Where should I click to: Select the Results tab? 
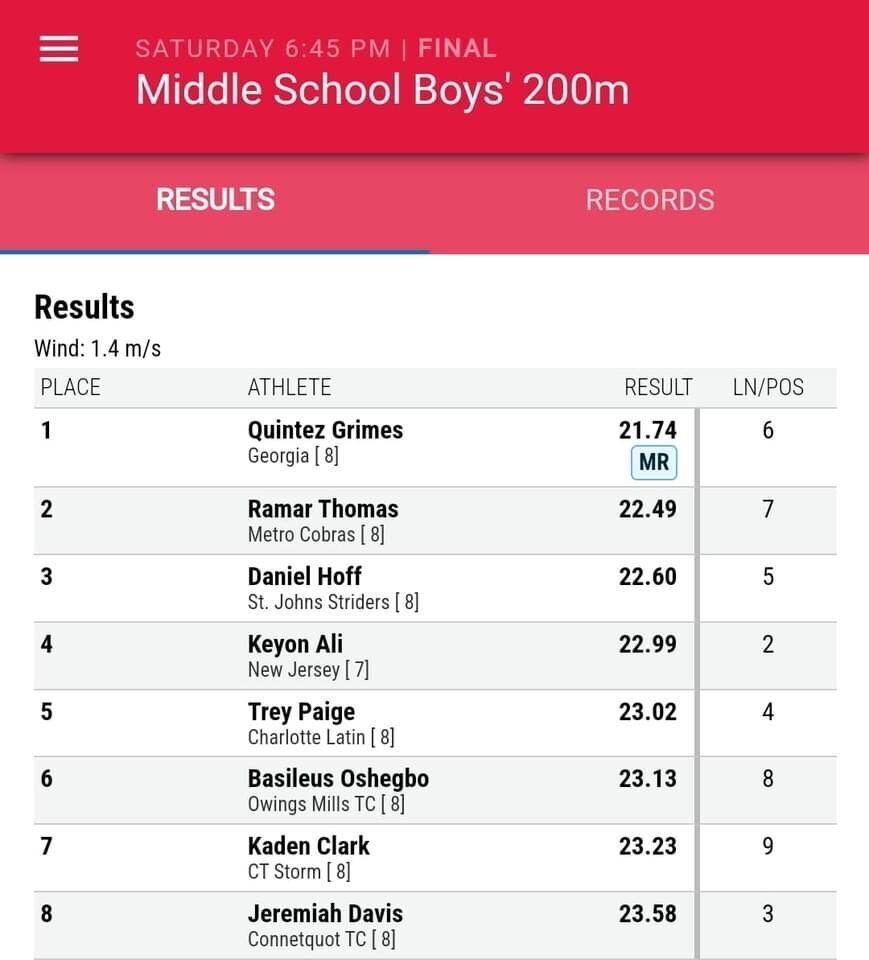pos(215,200)
